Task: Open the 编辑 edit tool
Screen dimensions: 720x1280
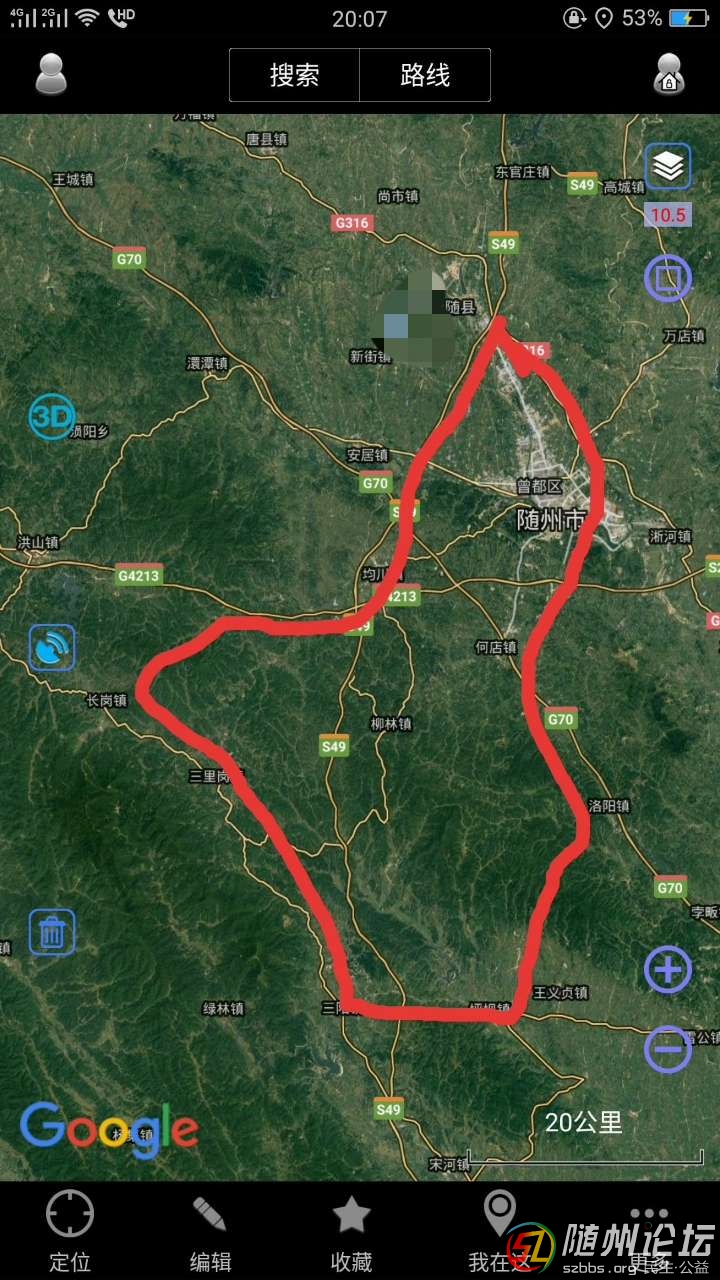Action: (210, 1232)
